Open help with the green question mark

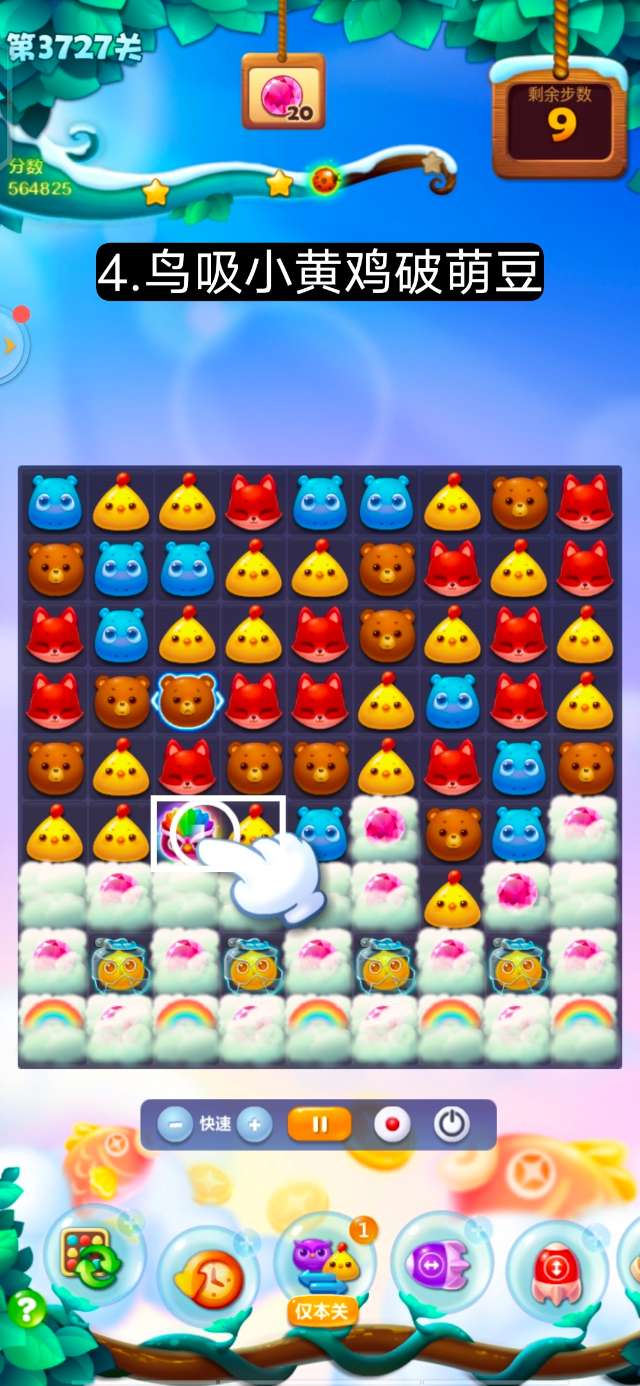pyautogui.click(x=26, y=1309)
